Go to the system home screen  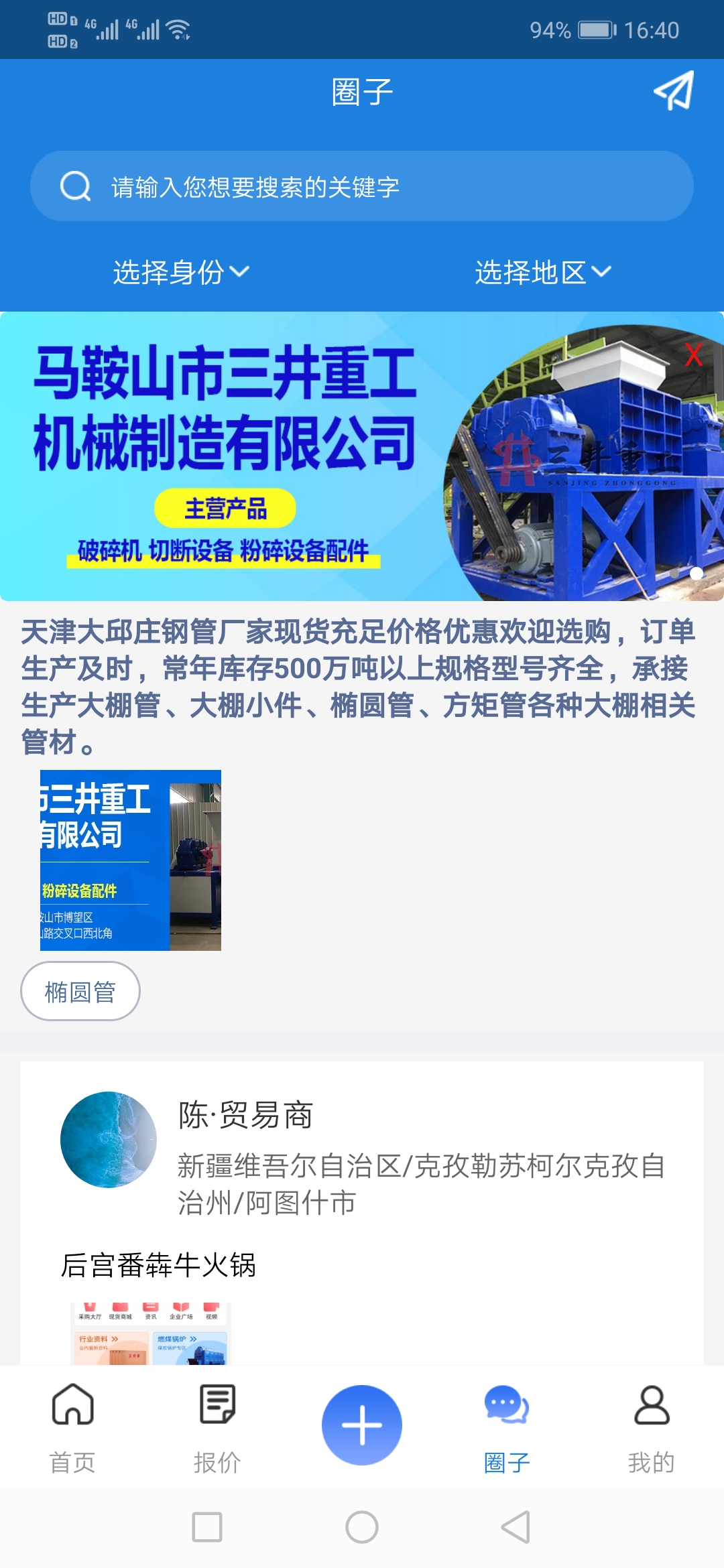coord(362,1528)
